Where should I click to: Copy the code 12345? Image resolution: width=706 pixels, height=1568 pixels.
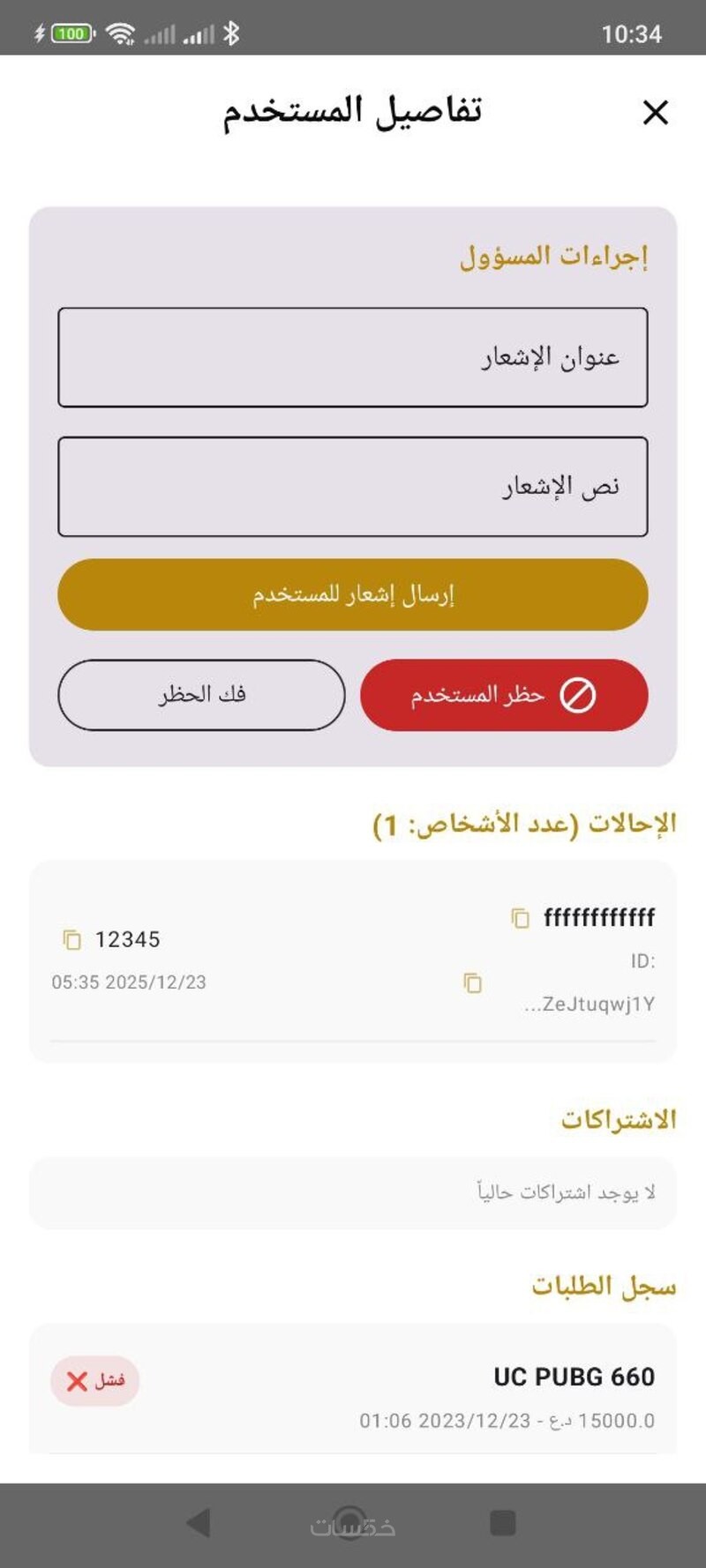[x=71, y=940]
